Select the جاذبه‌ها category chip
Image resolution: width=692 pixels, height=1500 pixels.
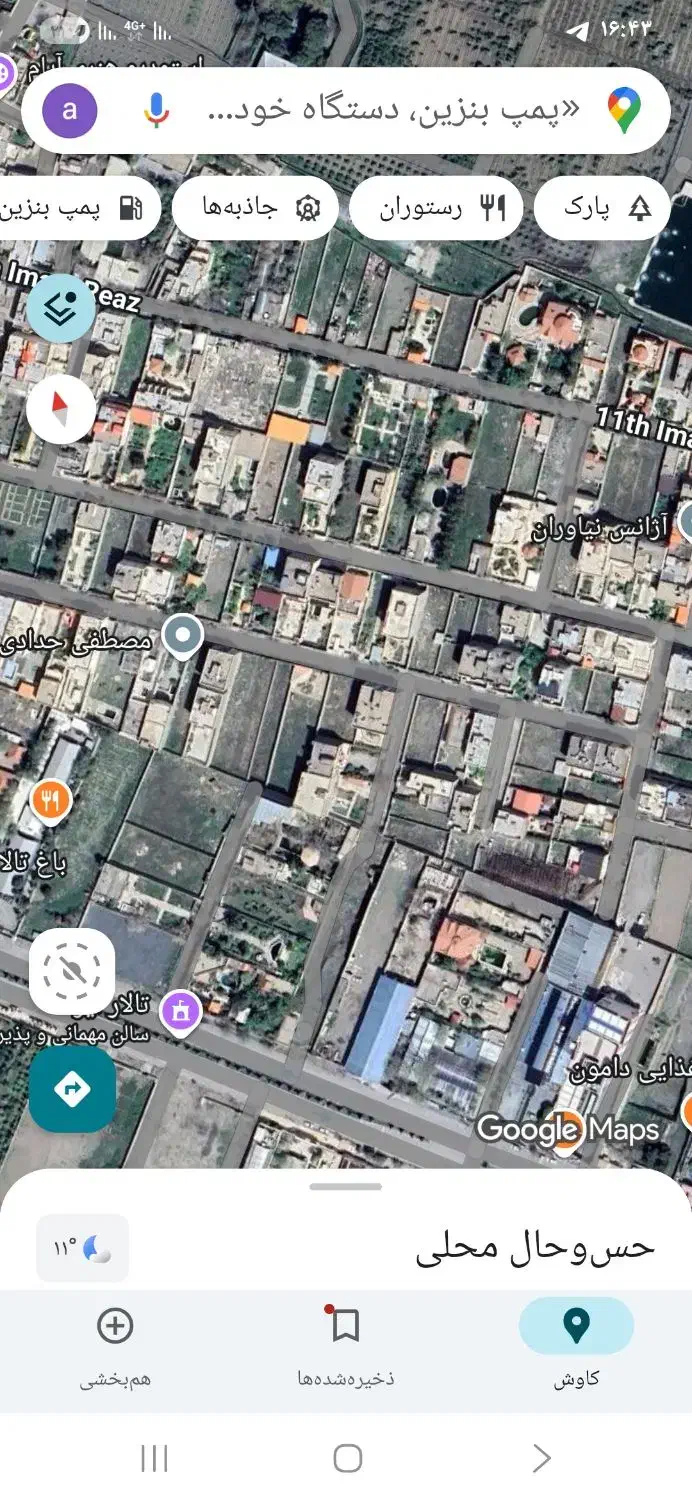pyautogui.click(x=256, y=208)
